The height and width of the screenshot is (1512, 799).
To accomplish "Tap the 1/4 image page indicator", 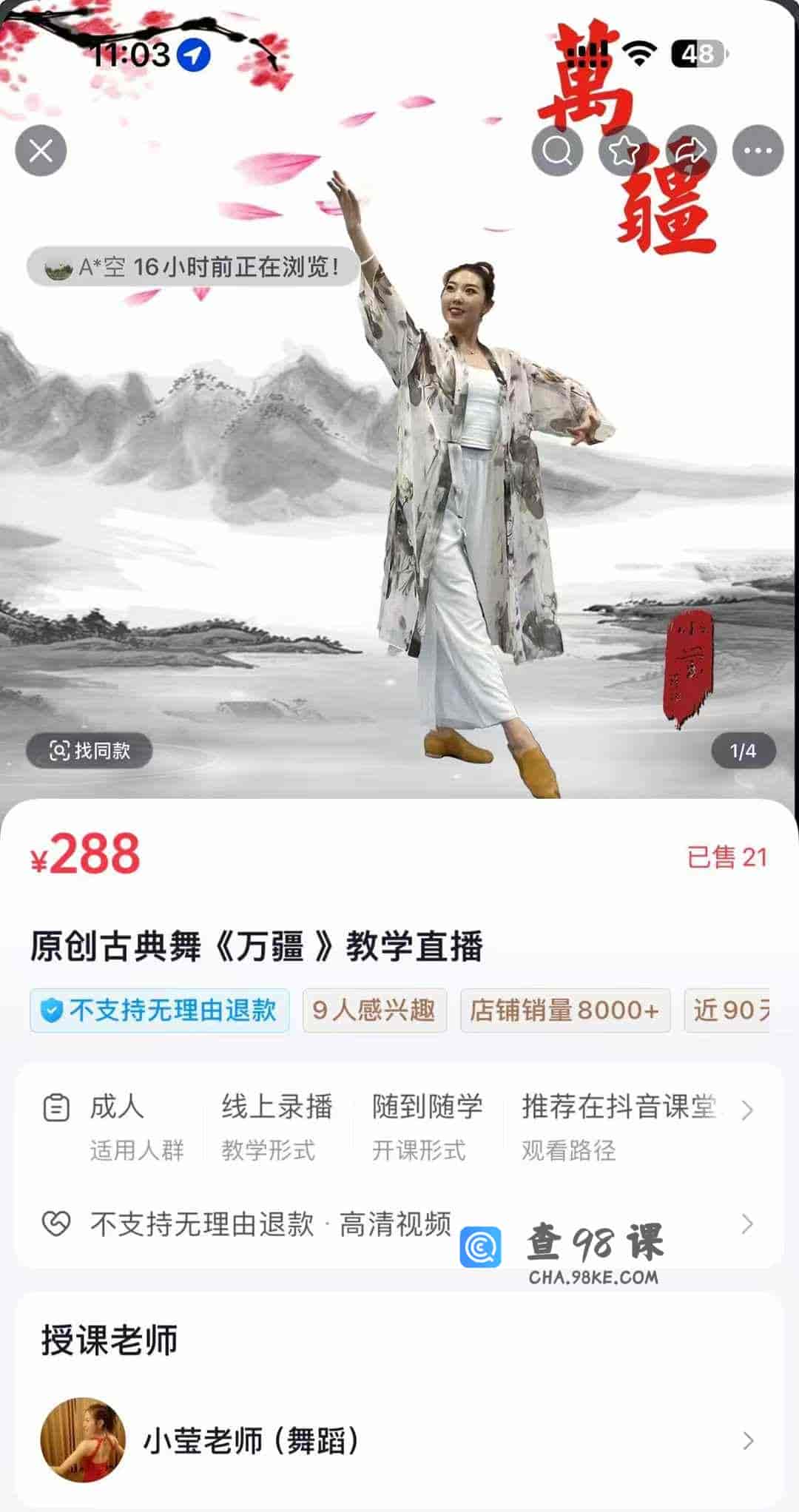I will [743, 752].
